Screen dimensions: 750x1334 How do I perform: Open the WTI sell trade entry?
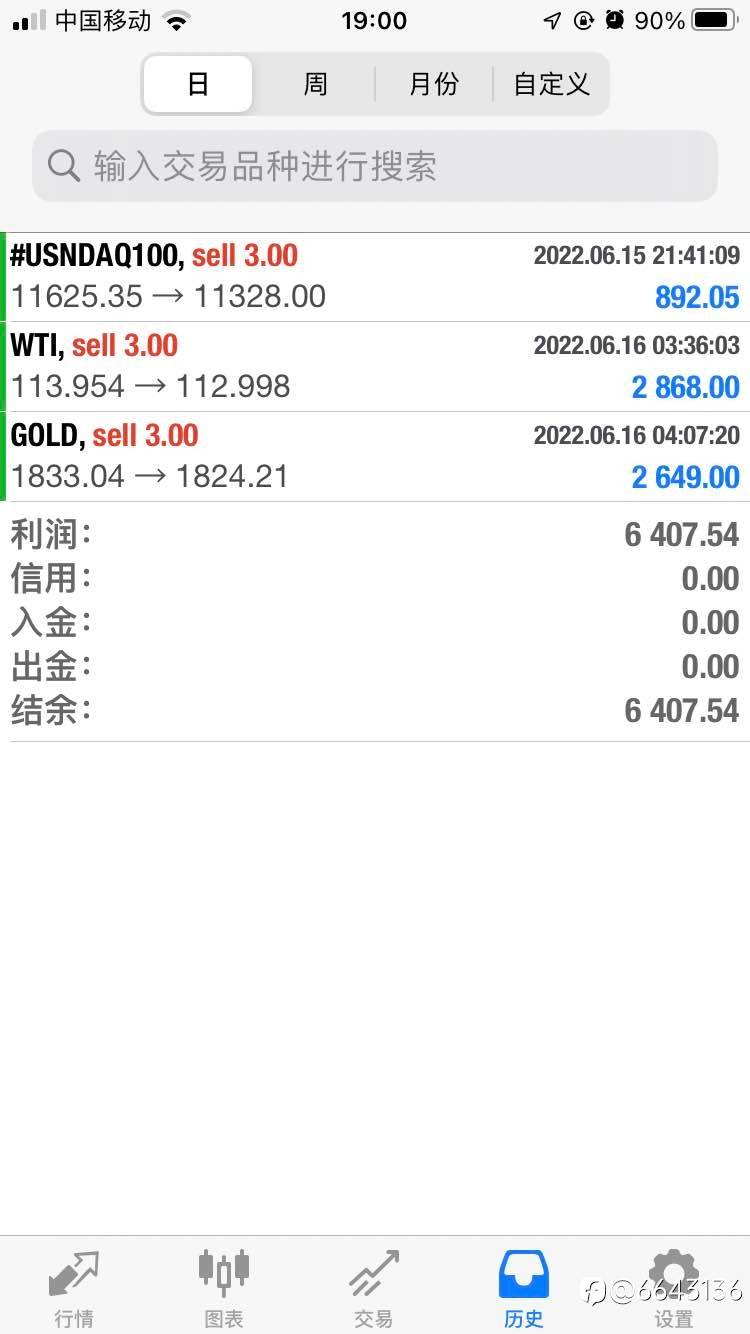pos(375,367)
